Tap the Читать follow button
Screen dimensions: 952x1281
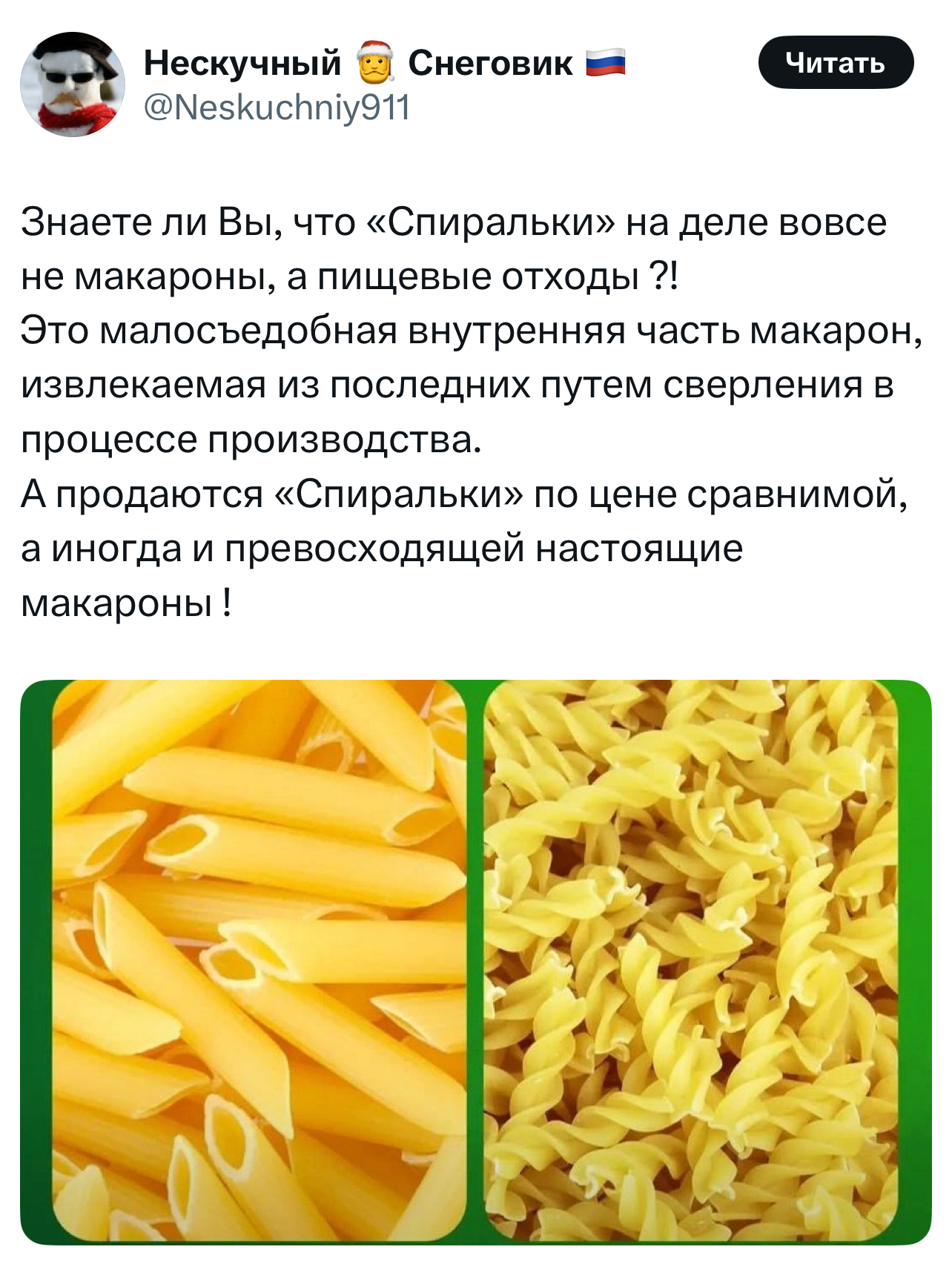pyautogui.click(x=835, y=63)
